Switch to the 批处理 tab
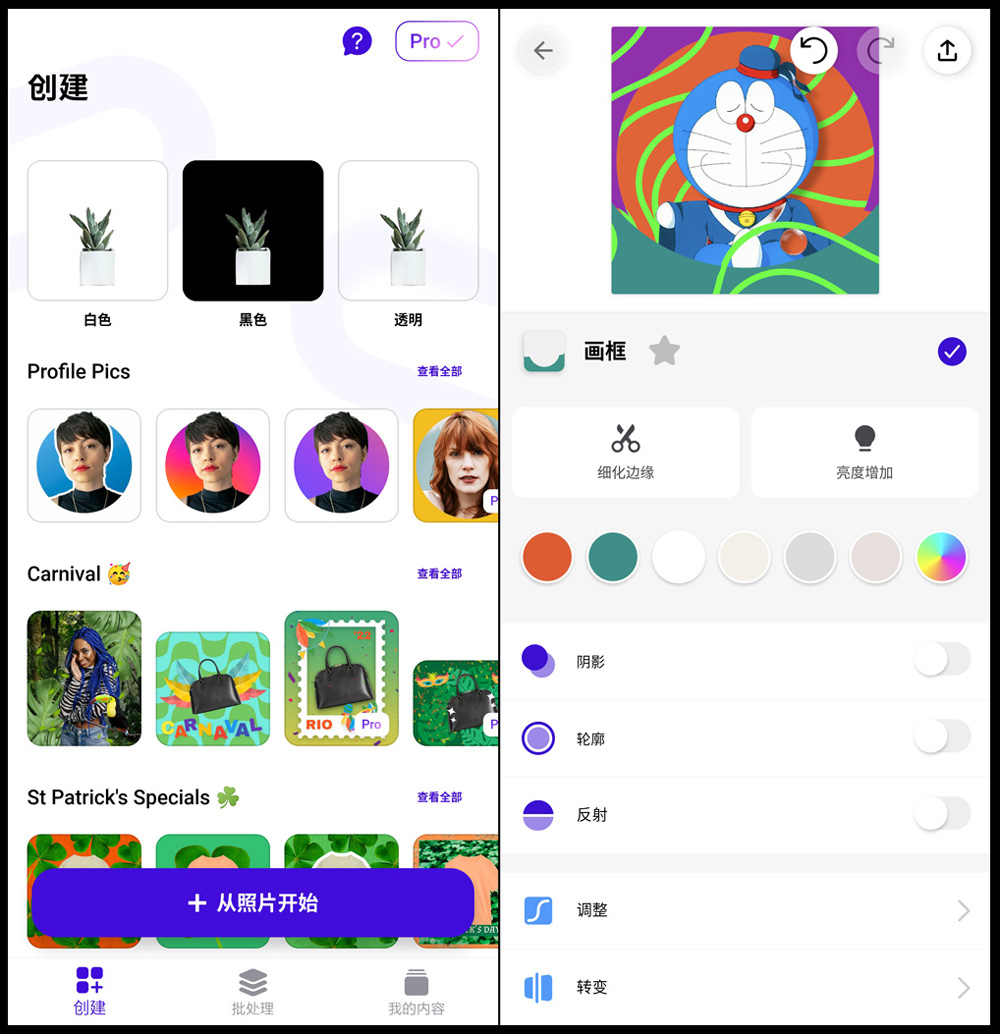Screen dimensions: 1000x1034 [253, 990]
